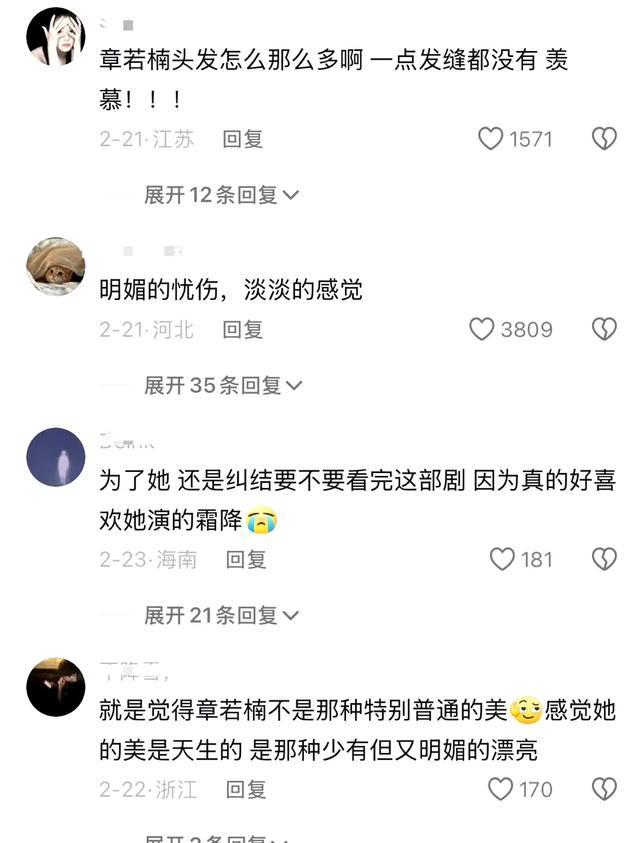Reply to the 江苏 comment
Image resolution: width=640 pixels, height=843 pixels.
click(242, 139)
